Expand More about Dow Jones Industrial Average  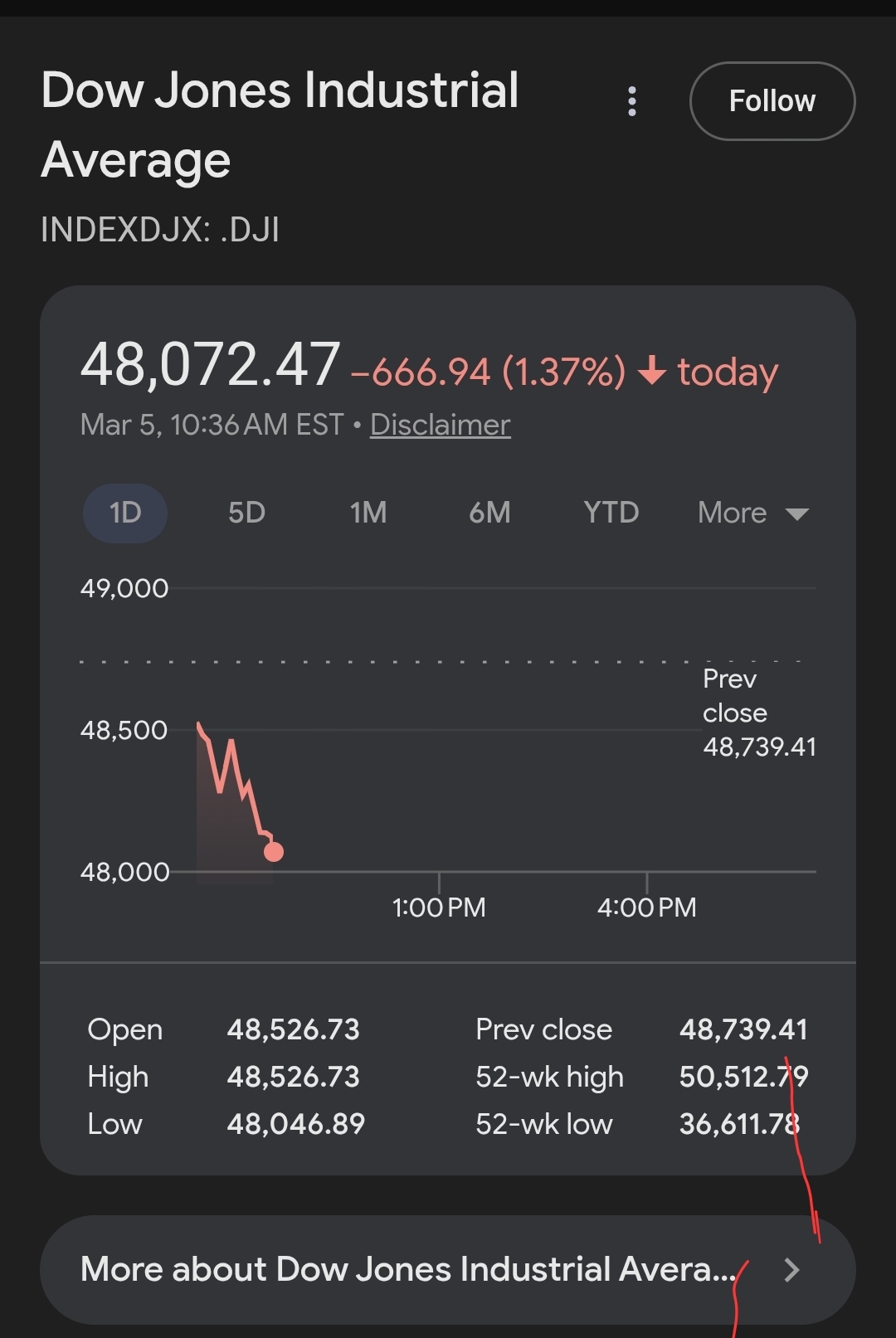click(x=407, y=1270)
